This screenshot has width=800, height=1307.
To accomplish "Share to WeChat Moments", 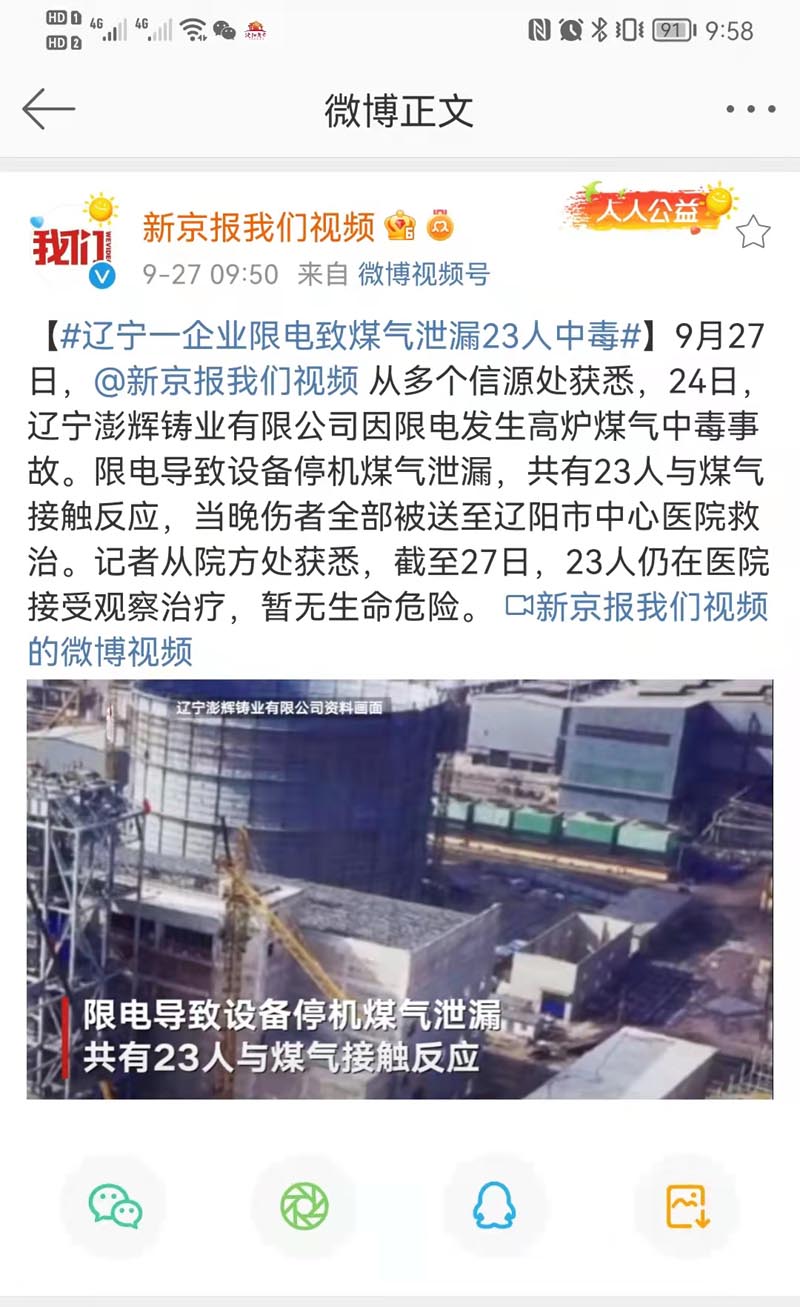I will click(304, 1206).
